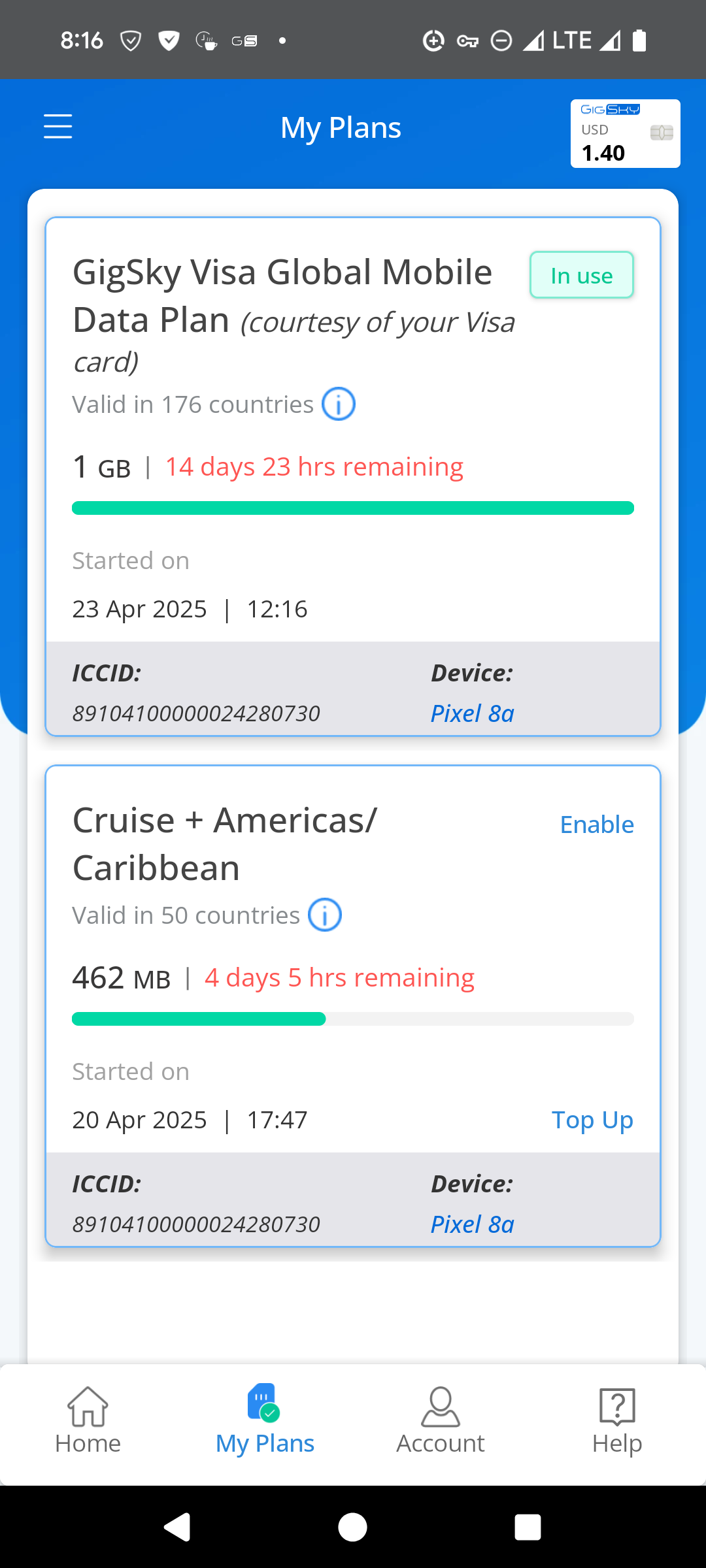Open Pixel 8a device link in Visa plan

click(472, 713)
